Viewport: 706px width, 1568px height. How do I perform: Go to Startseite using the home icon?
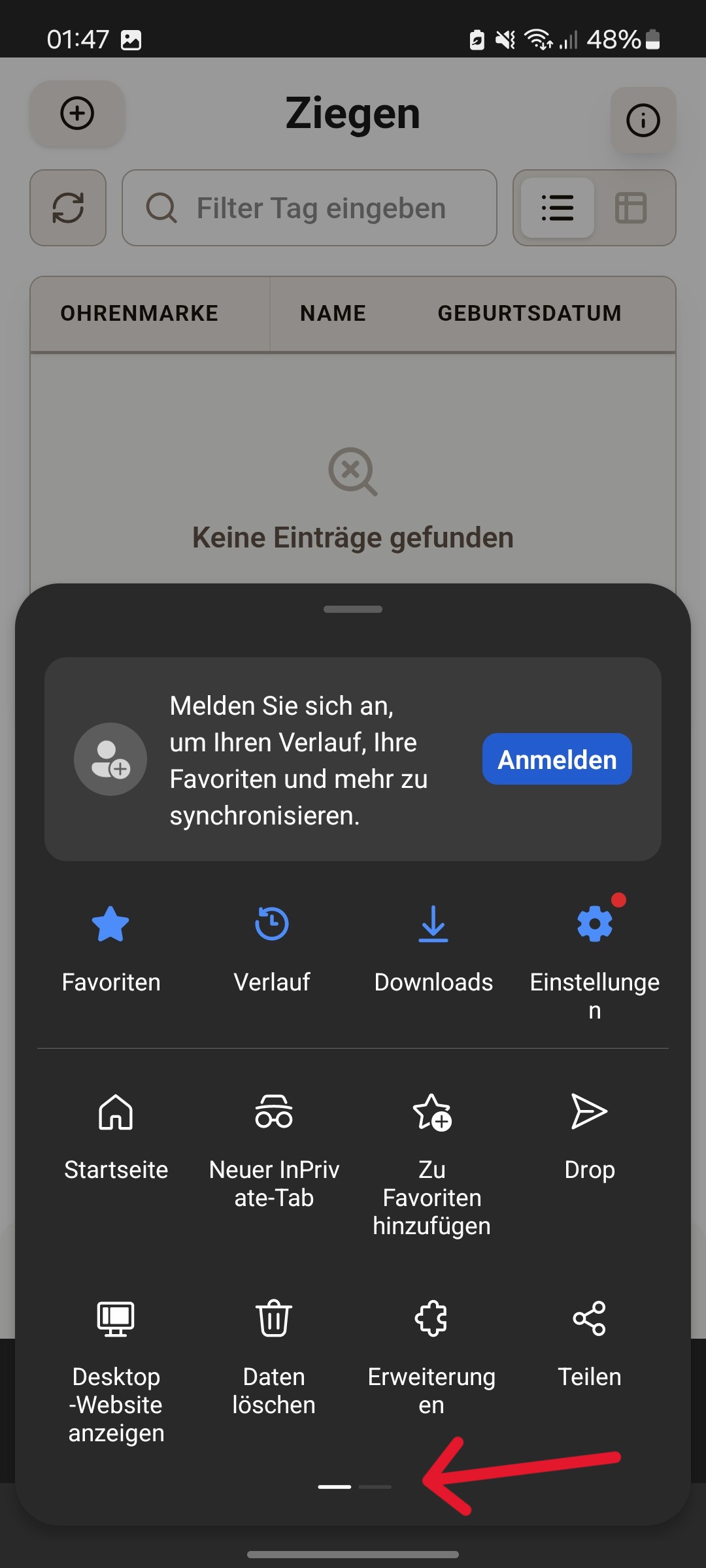(x=115, y=1113)
